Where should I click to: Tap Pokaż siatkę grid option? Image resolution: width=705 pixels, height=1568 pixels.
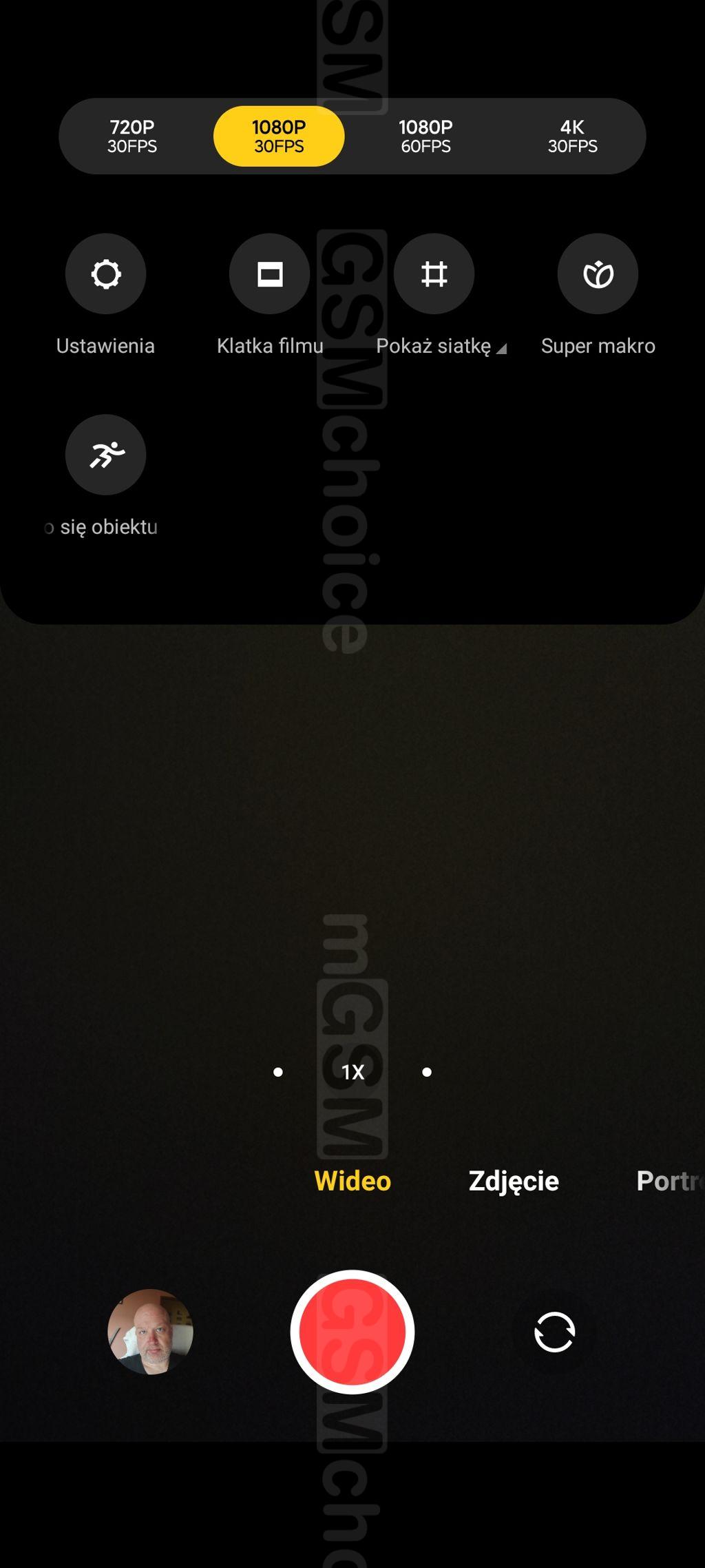(434, 274)
